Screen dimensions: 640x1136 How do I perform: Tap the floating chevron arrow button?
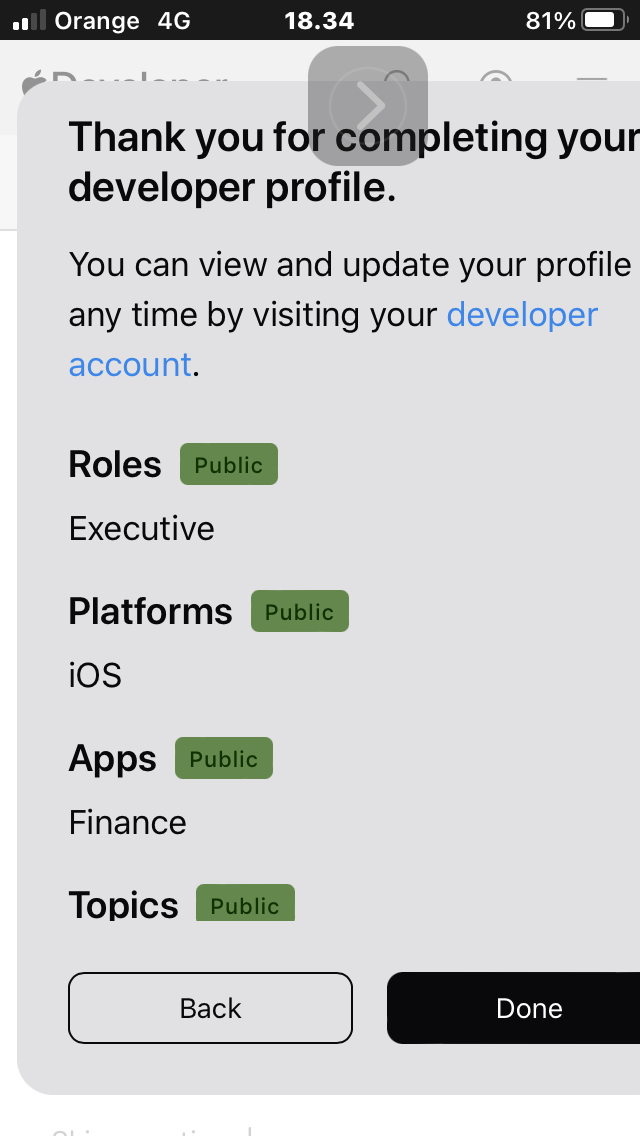pos(368,105)
